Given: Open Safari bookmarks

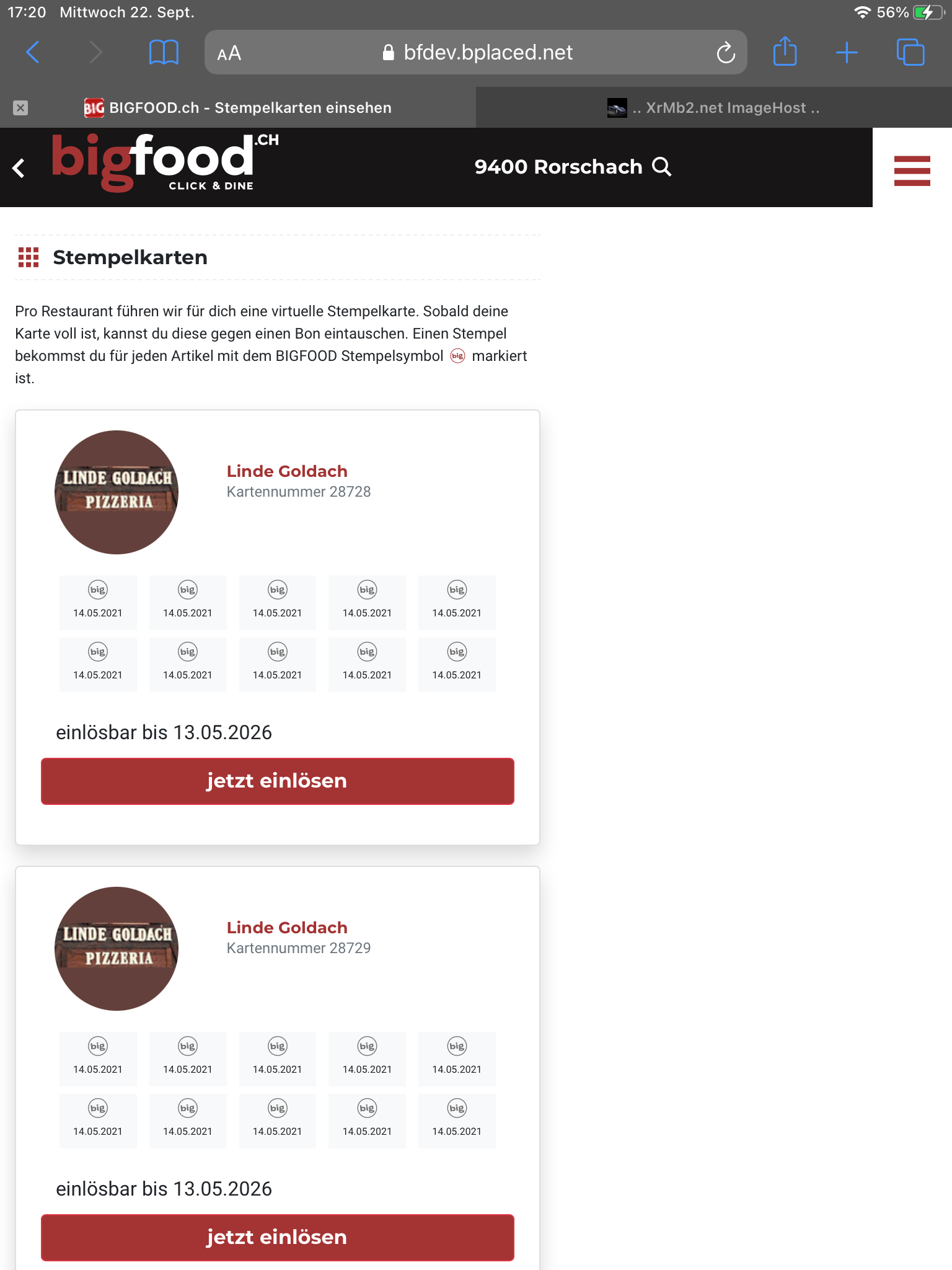Looking at the screenshot, I should (164, 52).
